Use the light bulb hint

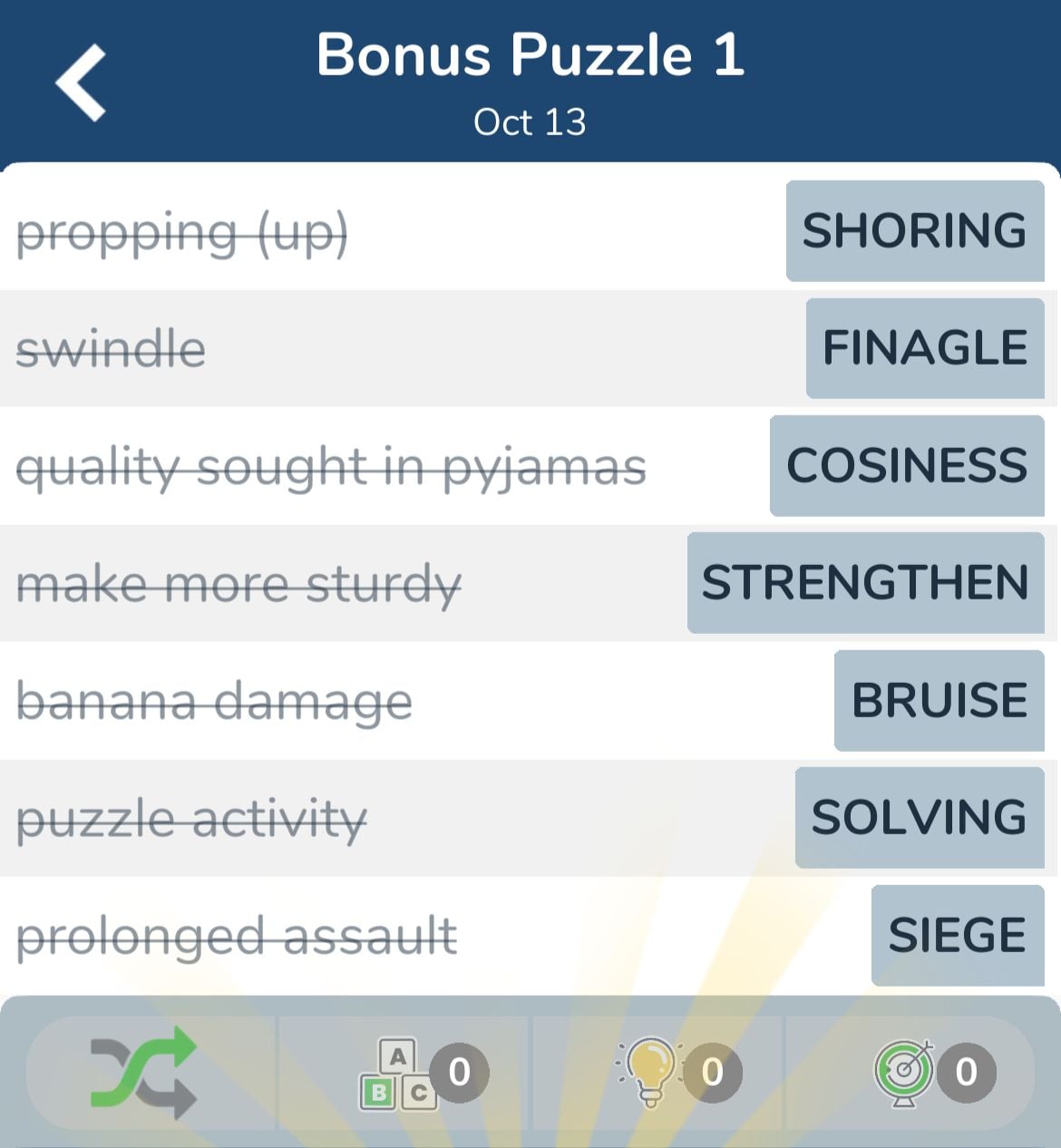click(651, 1073)
